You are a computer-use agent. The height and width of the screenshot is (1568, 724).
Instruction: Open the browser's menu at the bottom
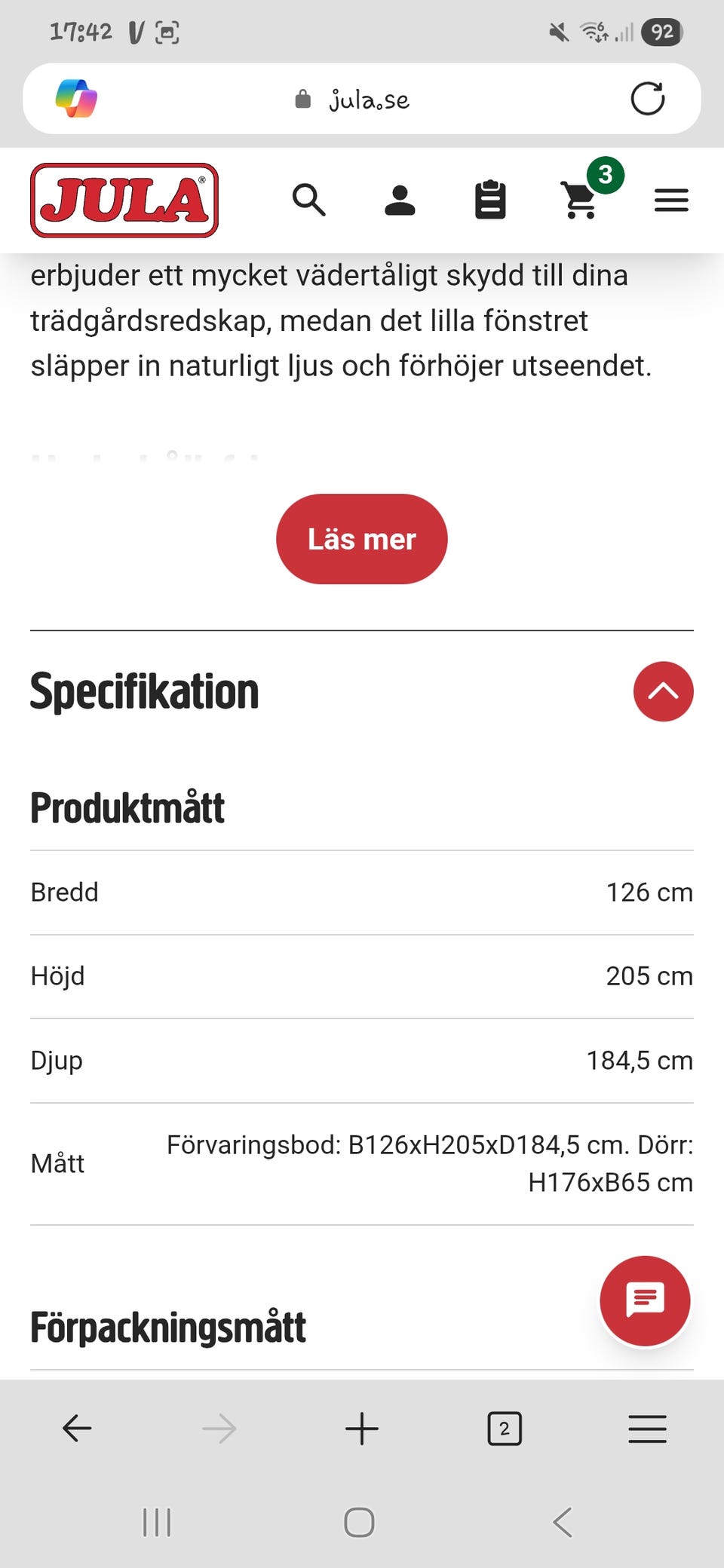pos(647,1428)
